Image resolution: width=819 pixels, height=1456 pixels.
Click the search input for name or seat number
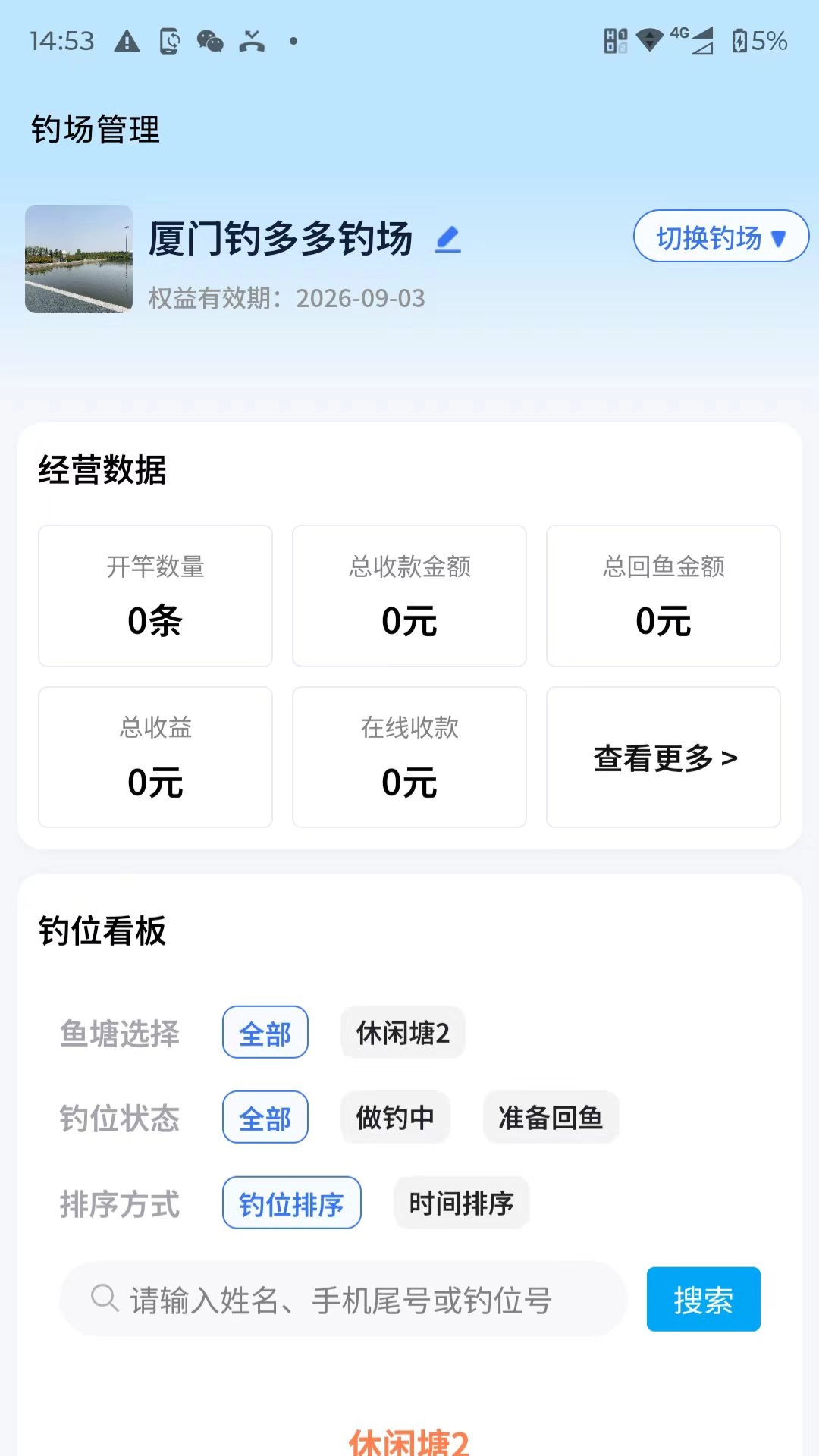341,1299
